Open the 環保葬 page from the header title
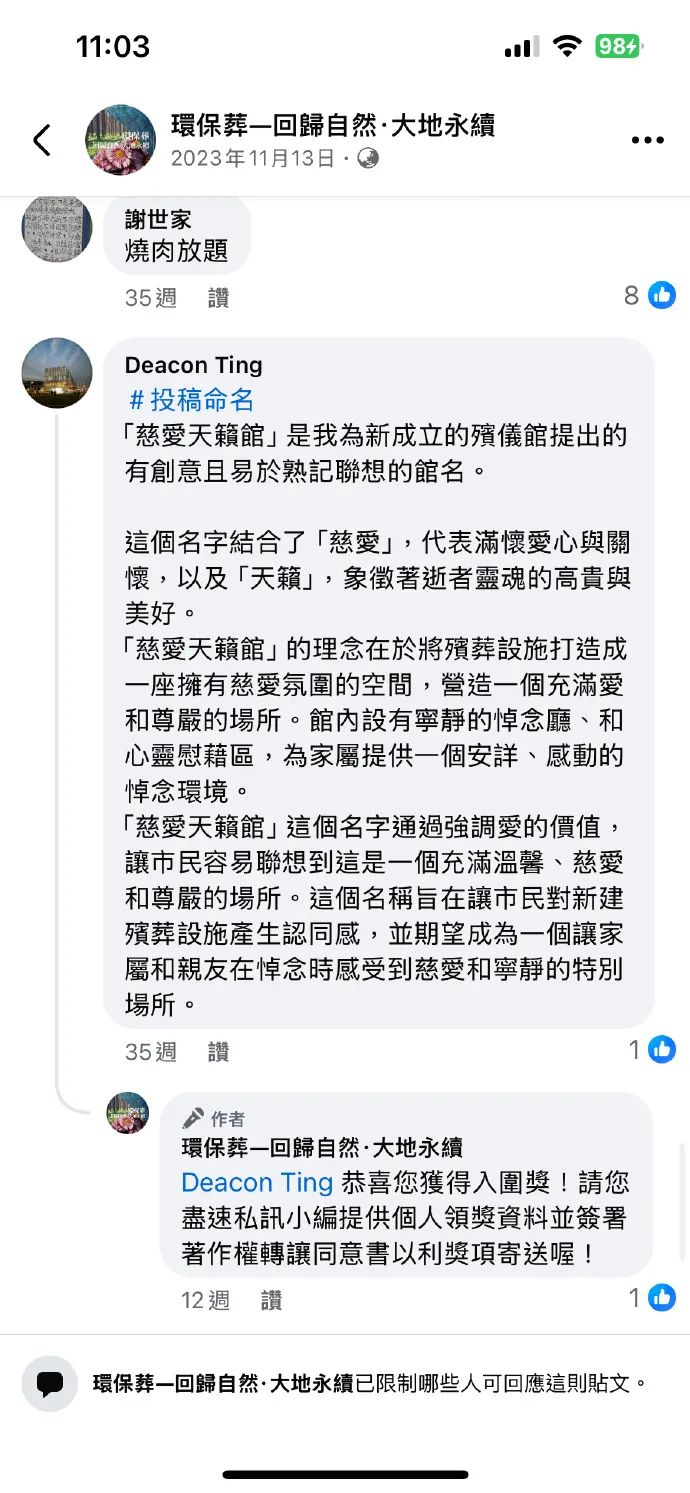Screen dimensions: 690x1493 pos(332,126)
